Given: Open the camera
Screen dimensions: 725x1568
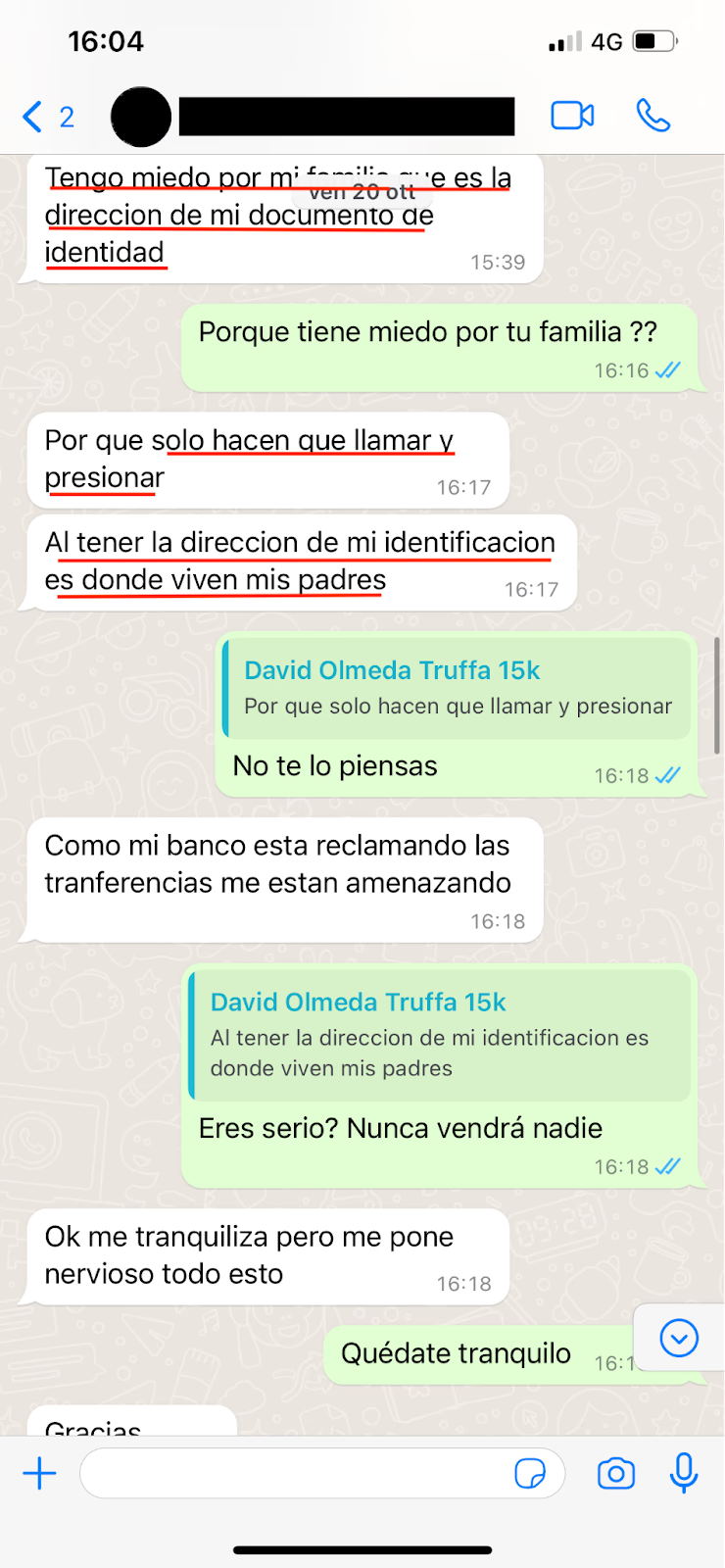Looking at the screenshot, I should [616, 1473].
